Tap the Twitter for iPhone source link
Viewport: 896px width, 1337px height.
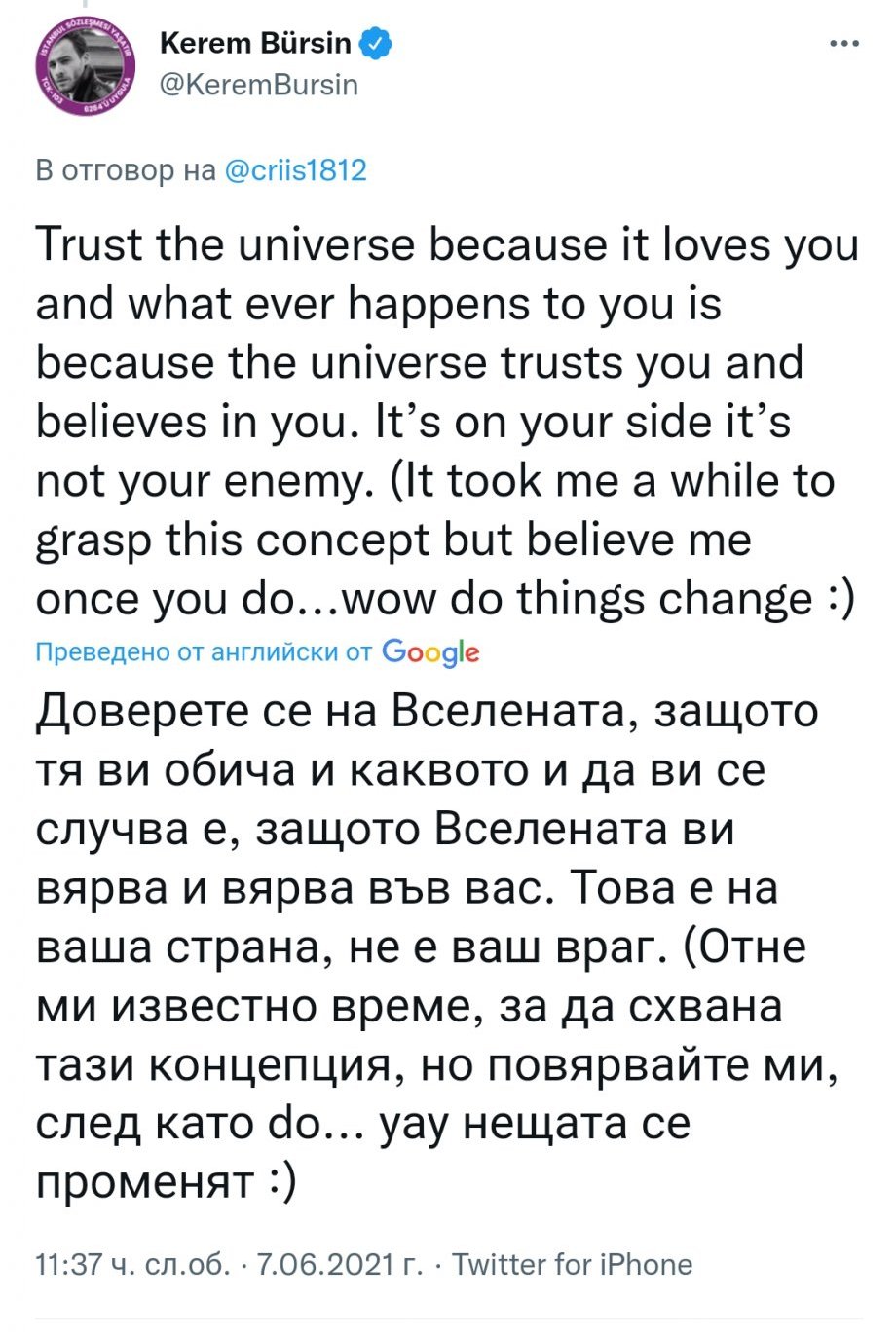point(573,1264)
